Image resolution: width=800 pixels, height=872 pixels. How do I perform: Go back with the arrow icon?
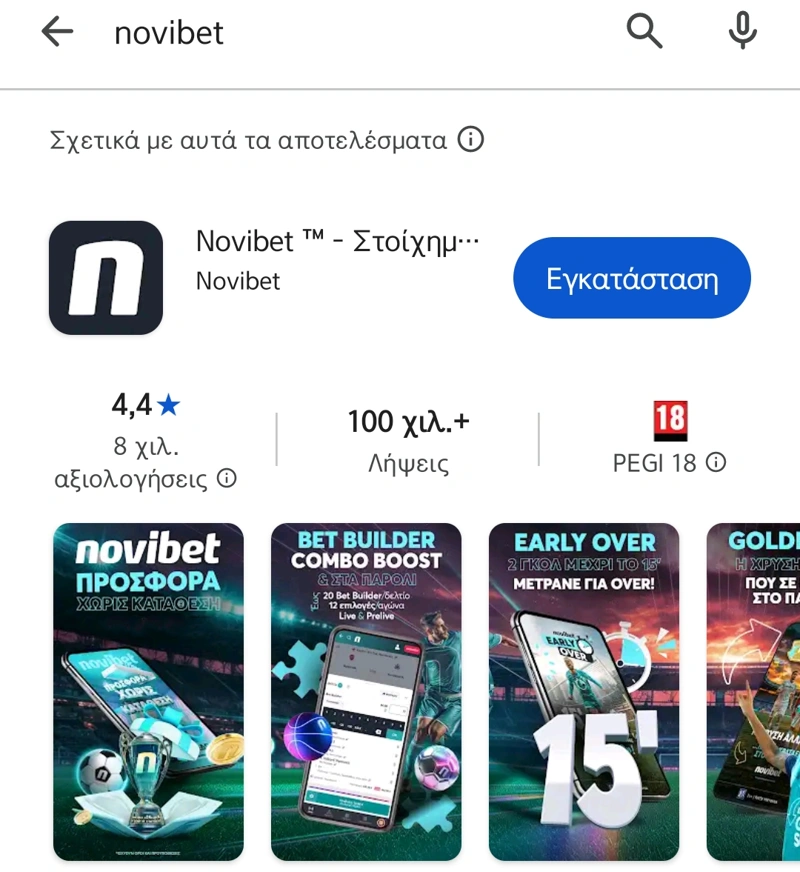(57, 33)
